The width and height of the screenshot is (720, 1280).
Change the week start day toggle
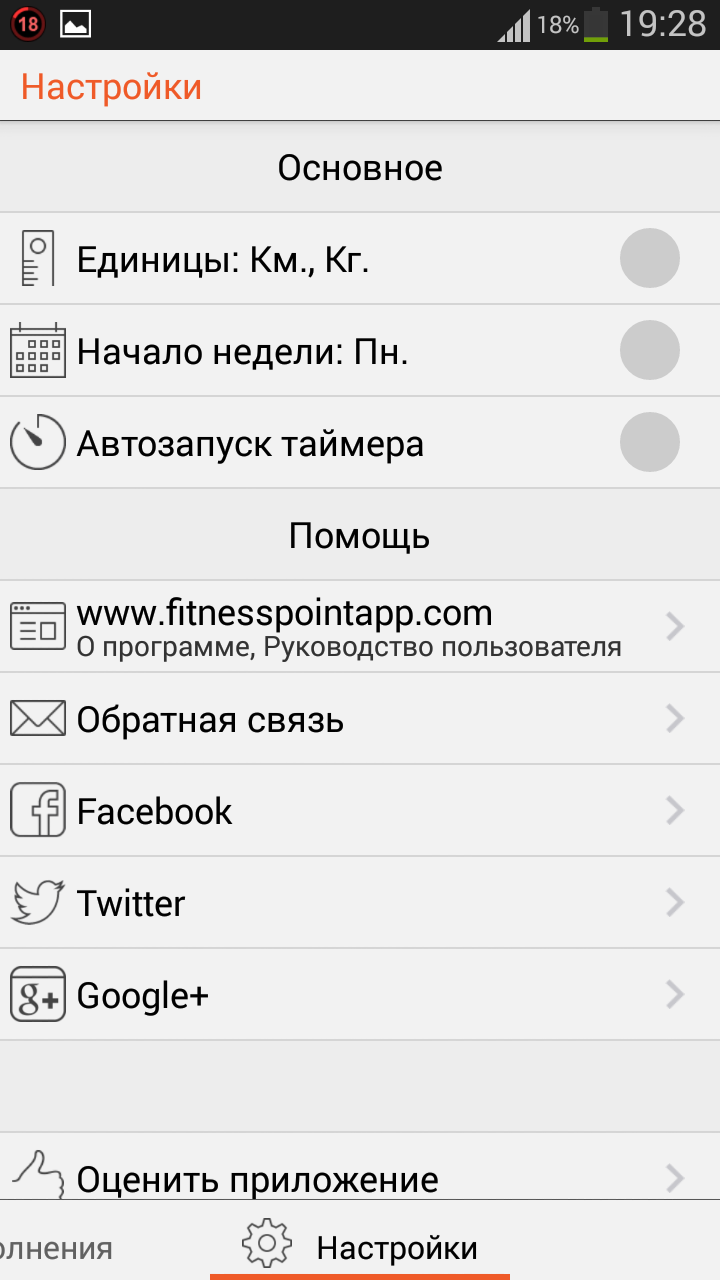click(649, 350)
